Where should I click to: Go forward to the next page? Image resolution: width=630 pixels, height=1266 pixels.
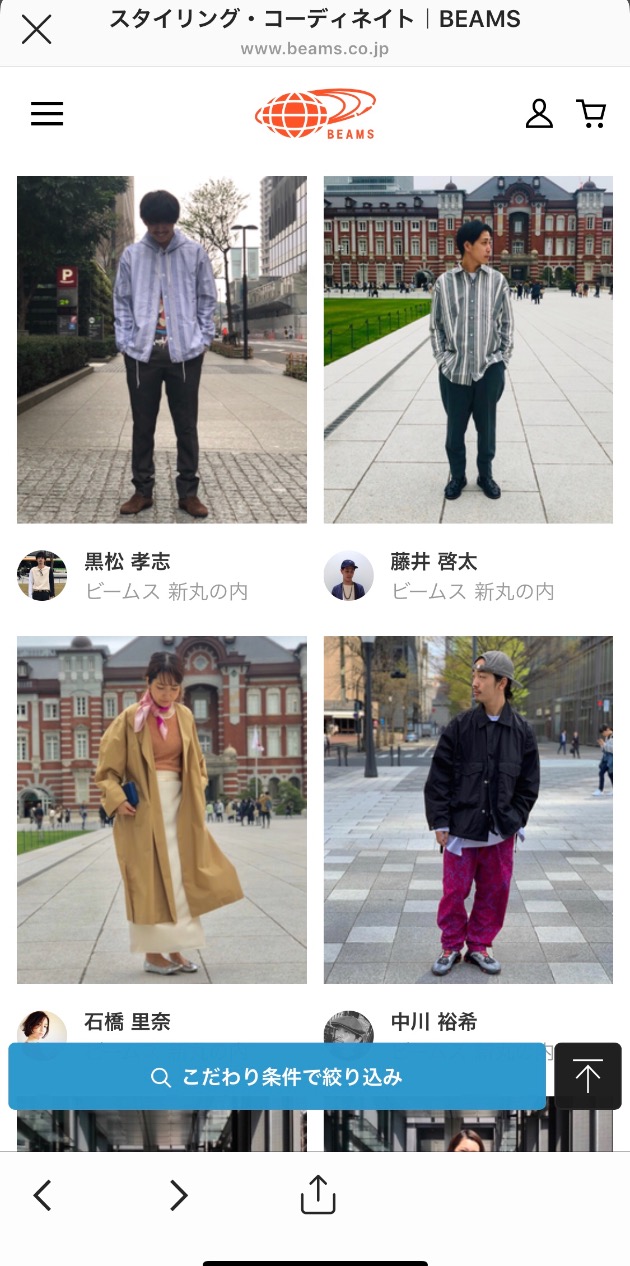pos(178,1195)
